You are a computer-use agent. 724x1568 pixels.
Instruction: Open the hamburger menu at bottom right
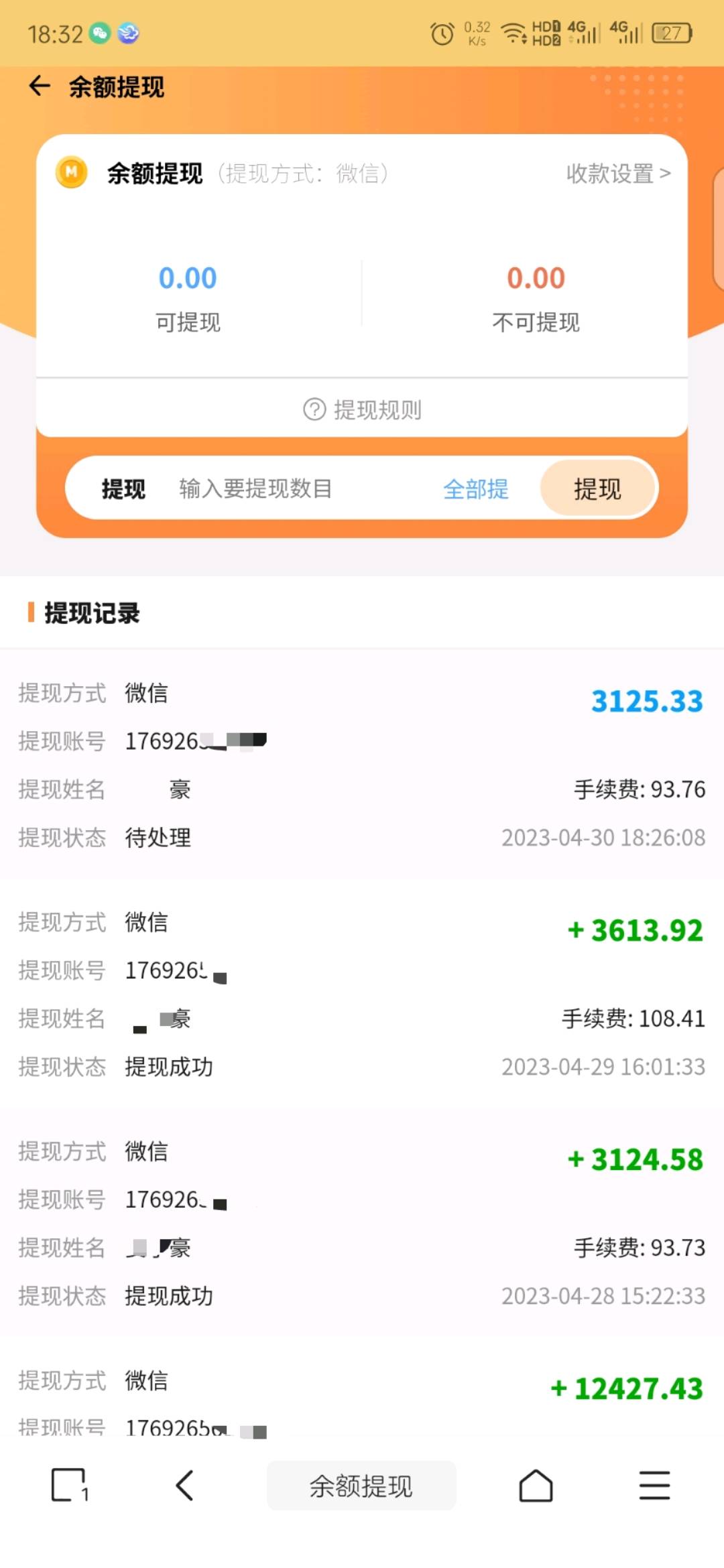pos(654,1486)
